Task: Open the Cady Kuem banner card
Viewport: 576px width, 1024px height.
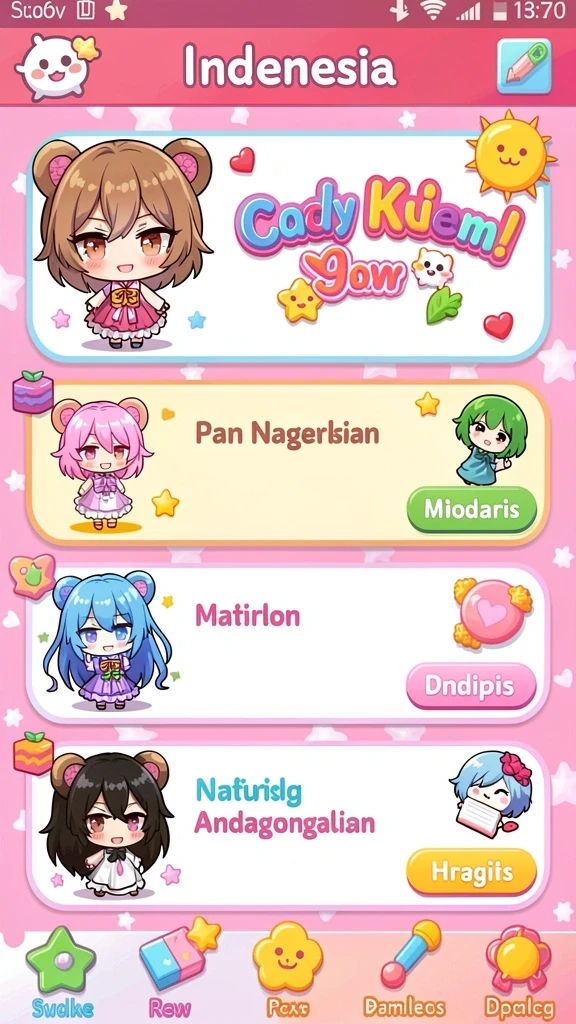Action: point(288,247)
